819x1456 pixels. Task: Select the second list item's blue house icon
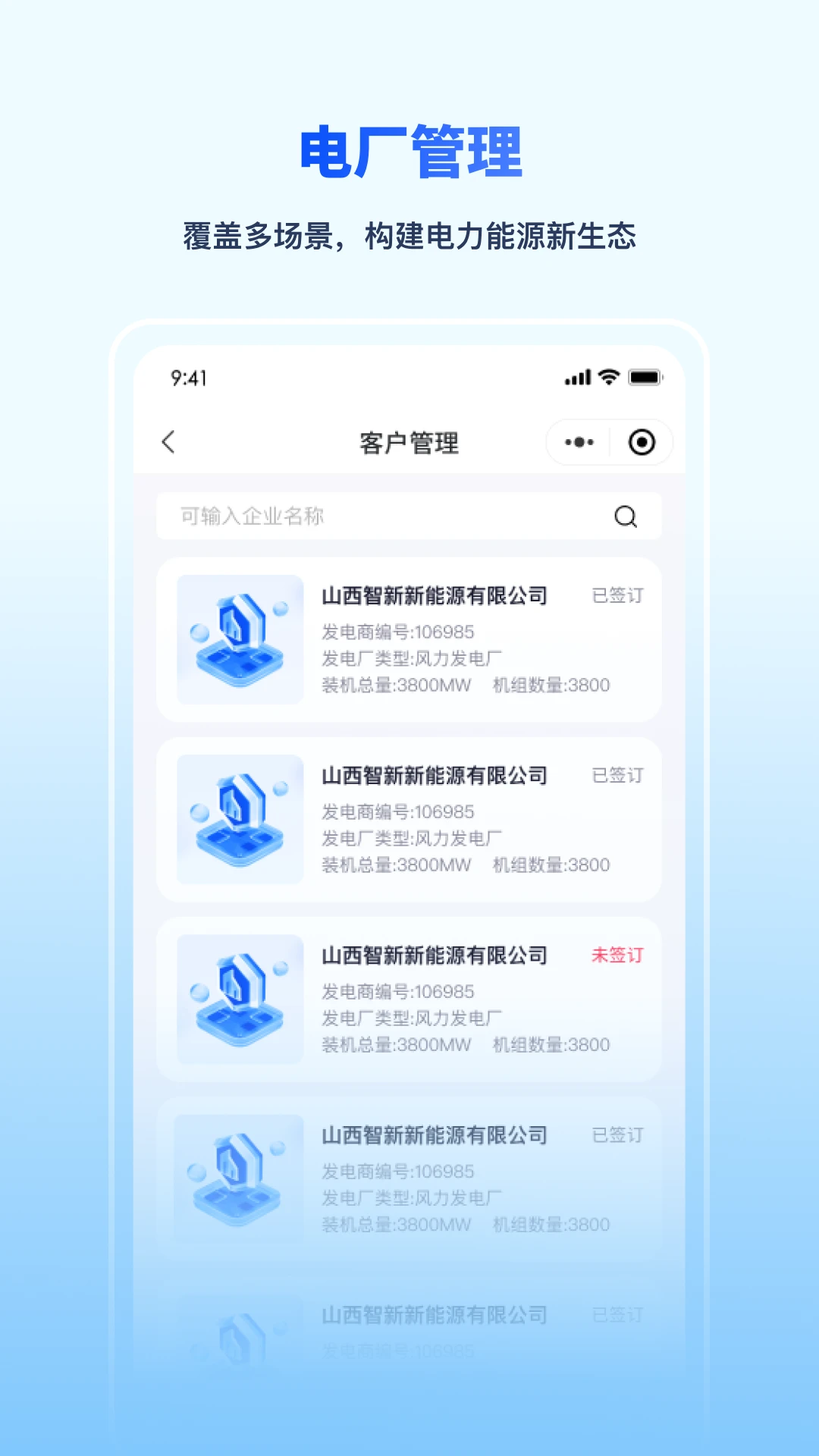click(x=238, y=818)
